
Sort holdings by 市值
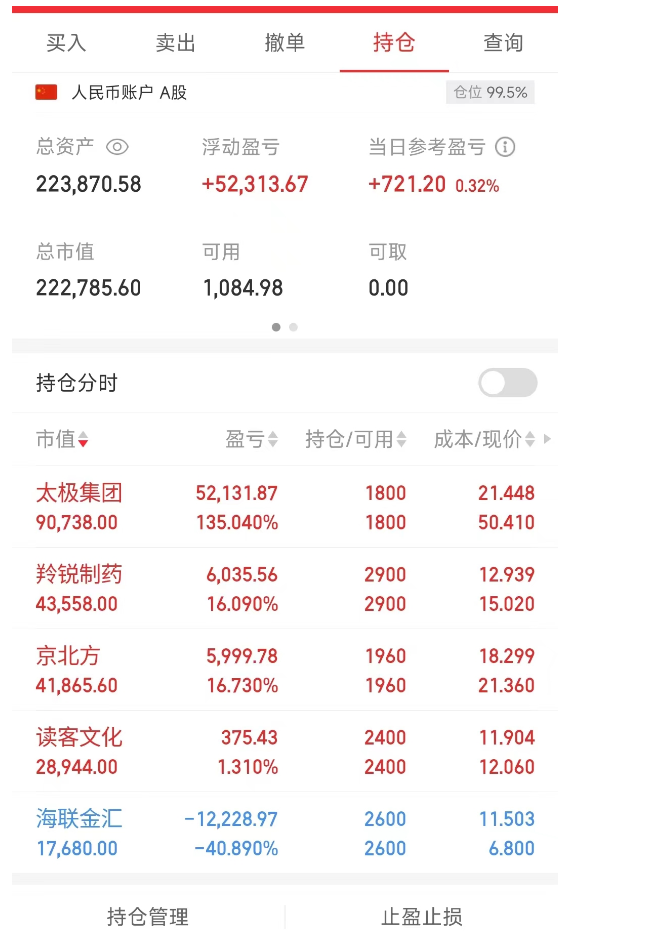62,439
